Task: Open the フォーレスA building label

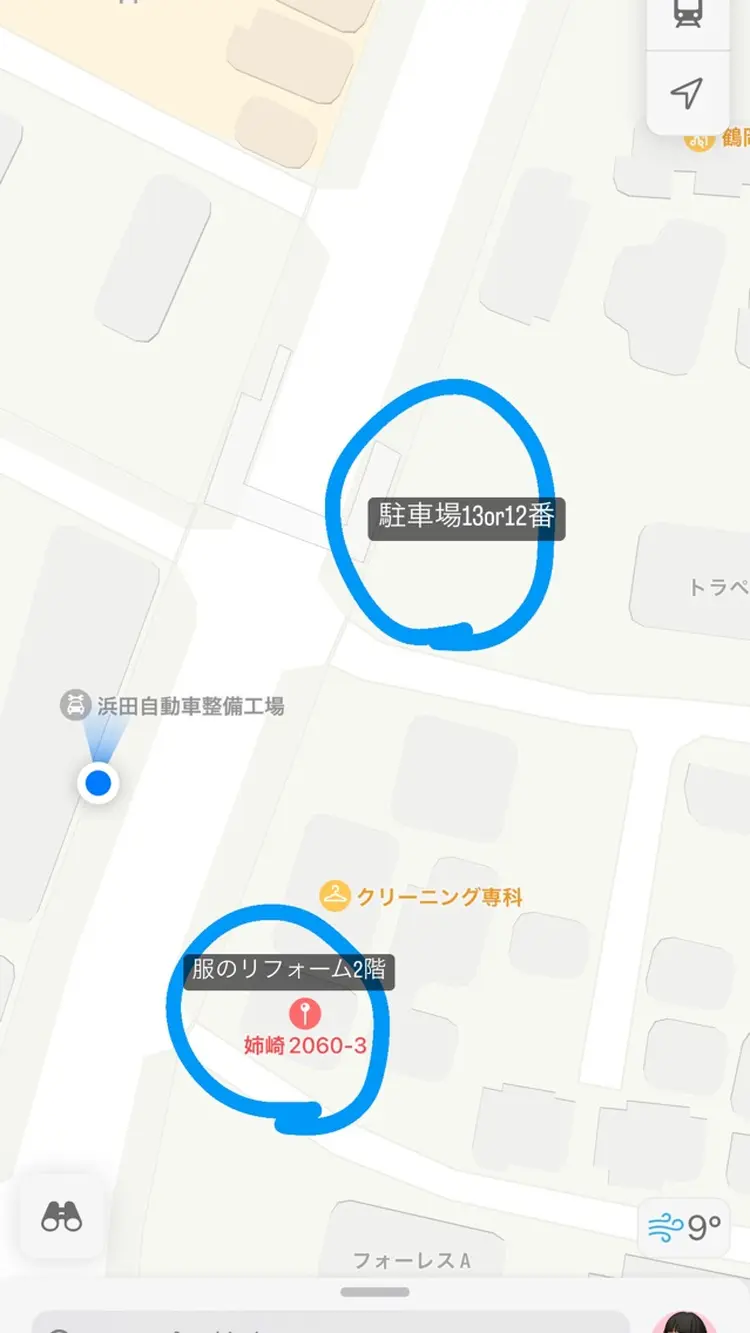Action: pos(413,1259)
